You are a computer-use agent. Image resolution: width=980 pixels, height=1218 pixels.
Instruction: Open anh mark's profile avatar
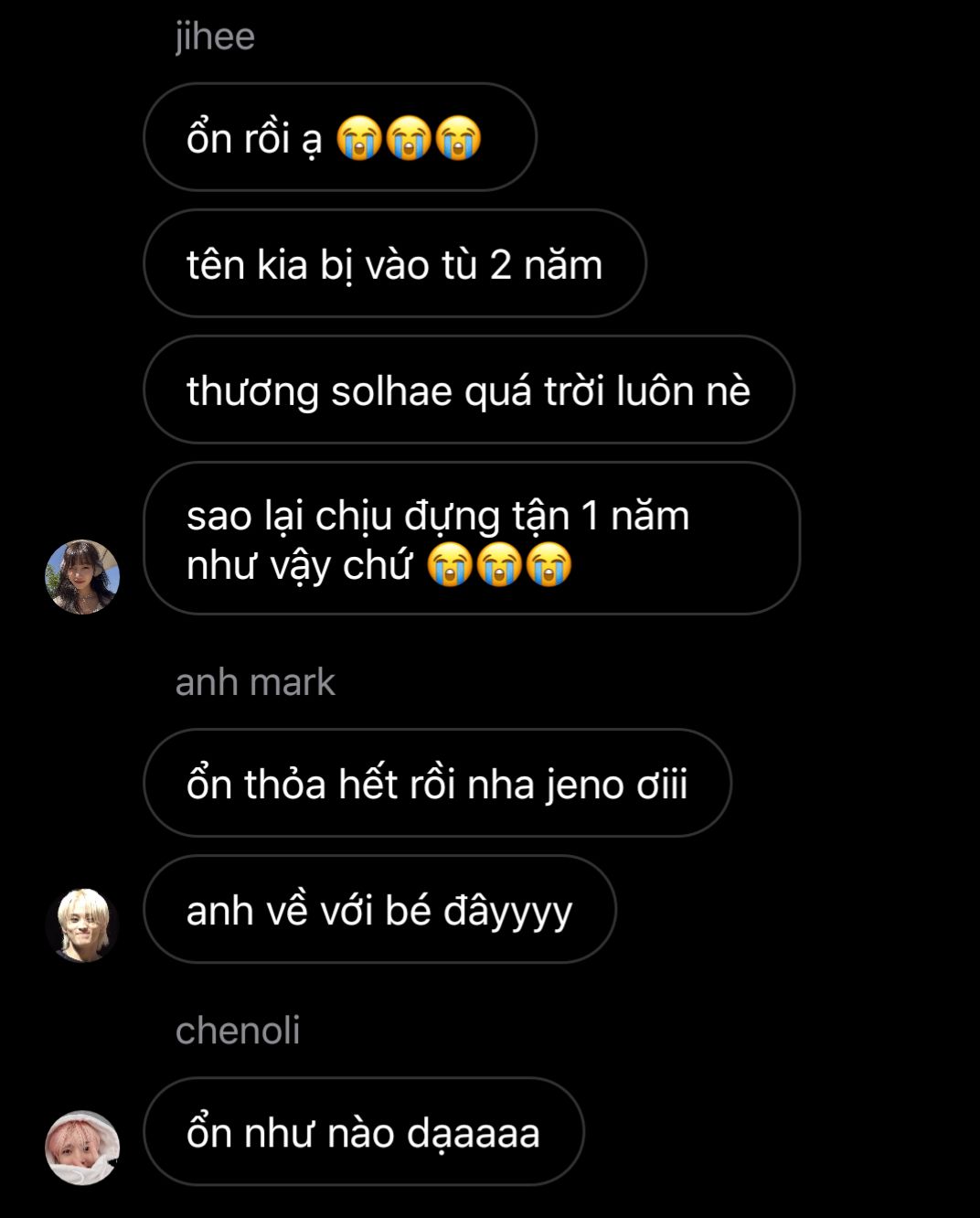coord(82,924)
